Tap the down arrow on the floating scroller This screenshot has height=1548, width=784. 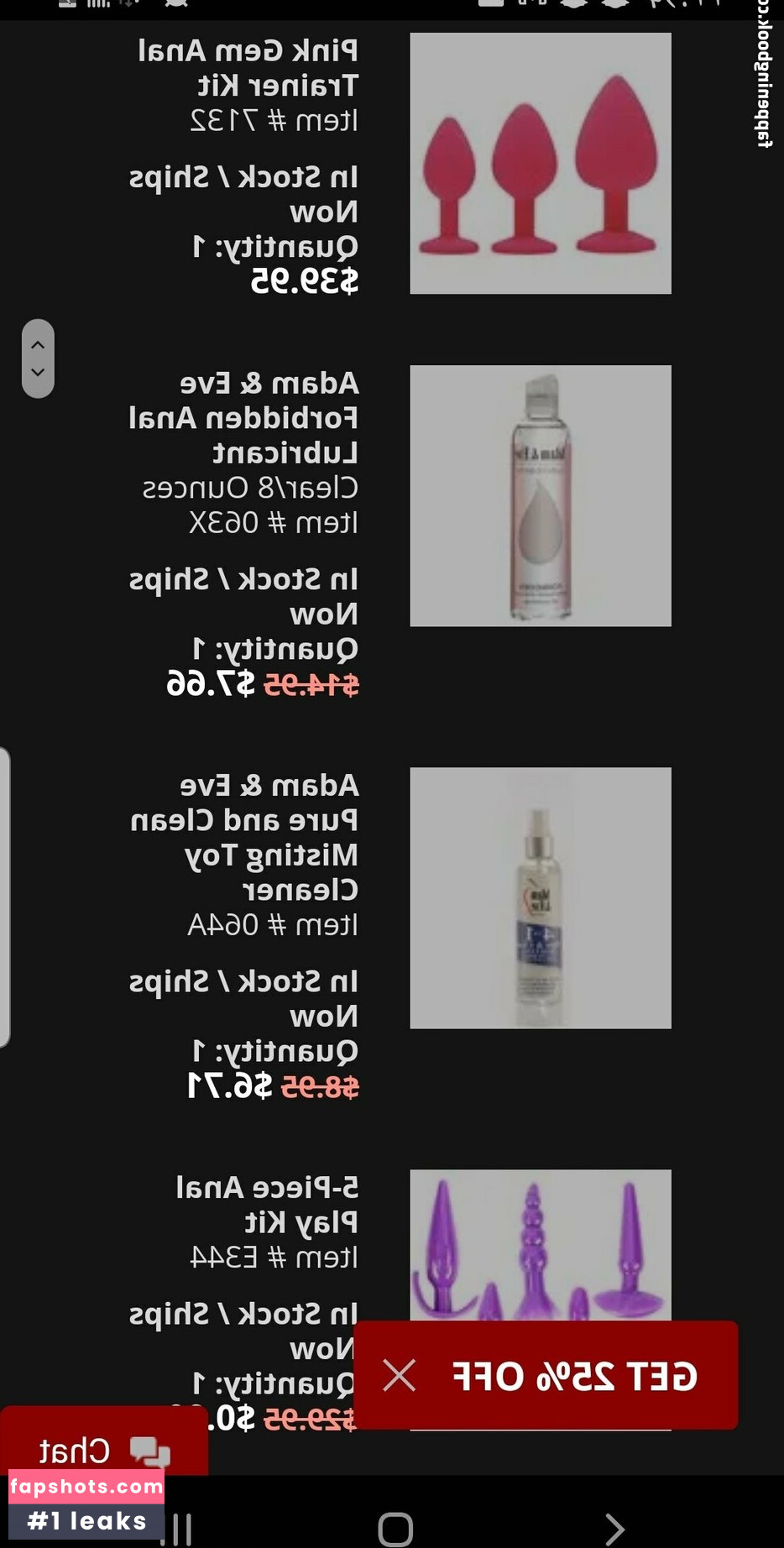coord(38,372)
